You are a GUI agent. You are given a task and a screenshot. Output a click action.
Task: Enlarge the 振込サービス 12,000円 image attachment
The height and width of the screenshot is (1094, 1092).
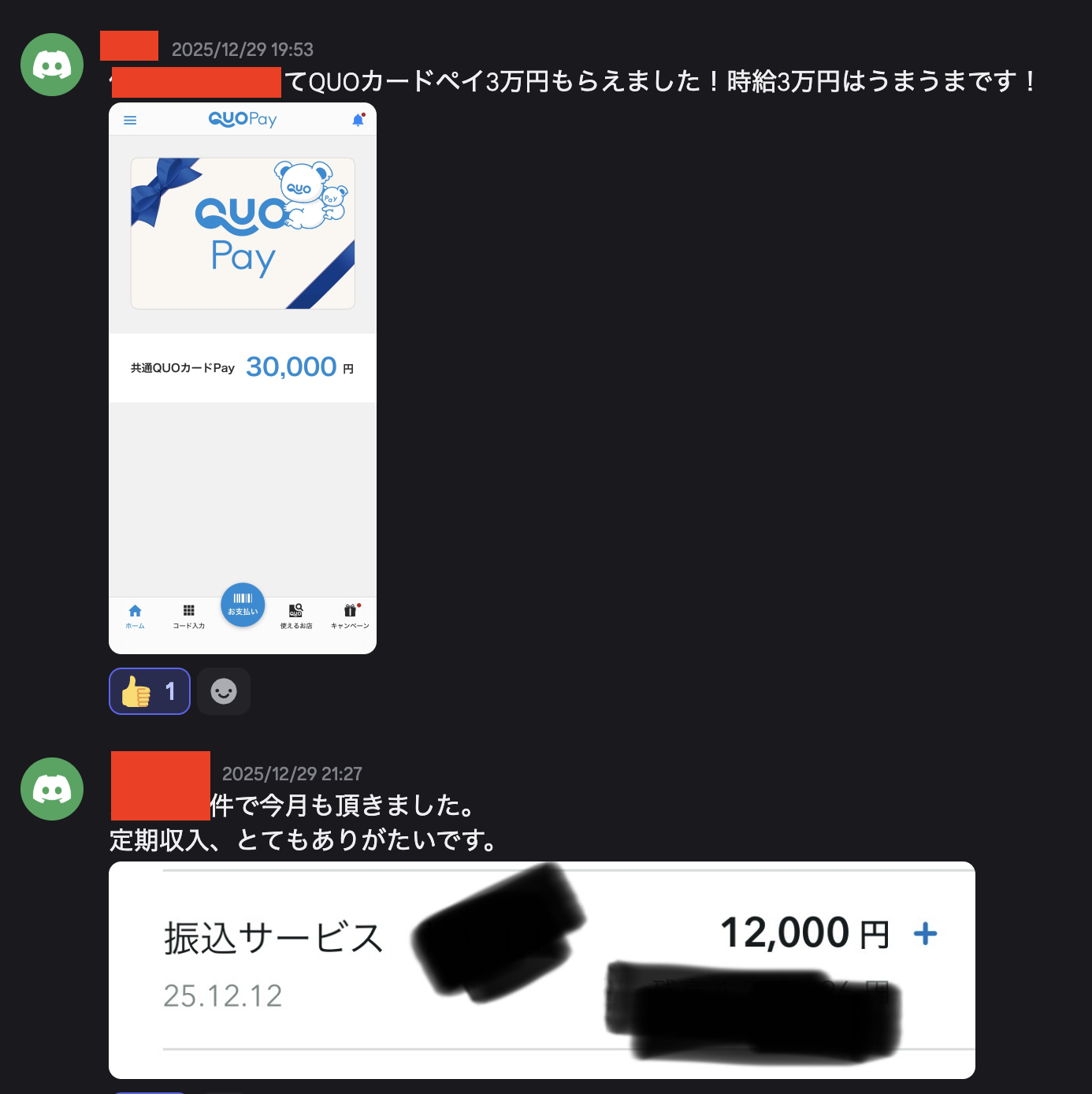541,969
